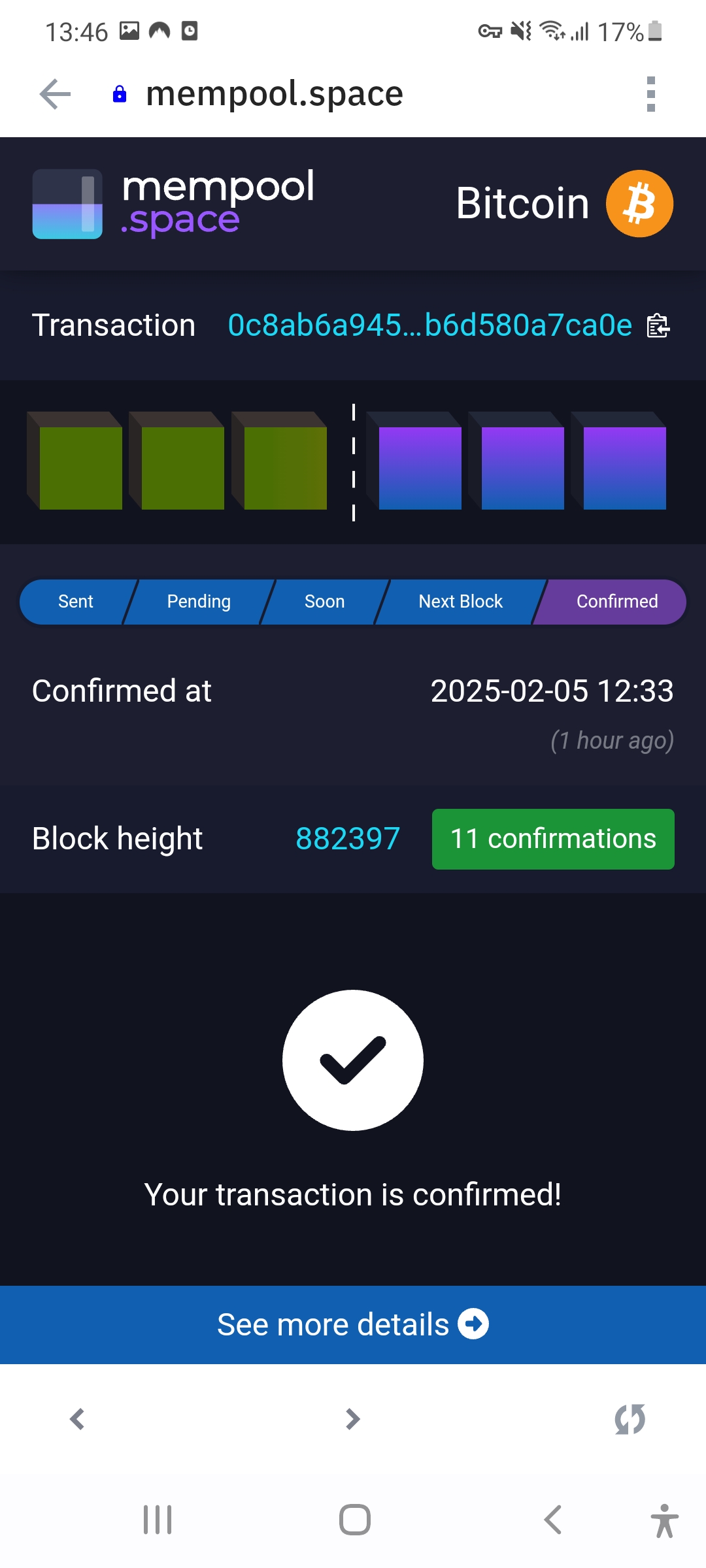
Task: Open the mempool.space home logo
Action: [174, 204]
